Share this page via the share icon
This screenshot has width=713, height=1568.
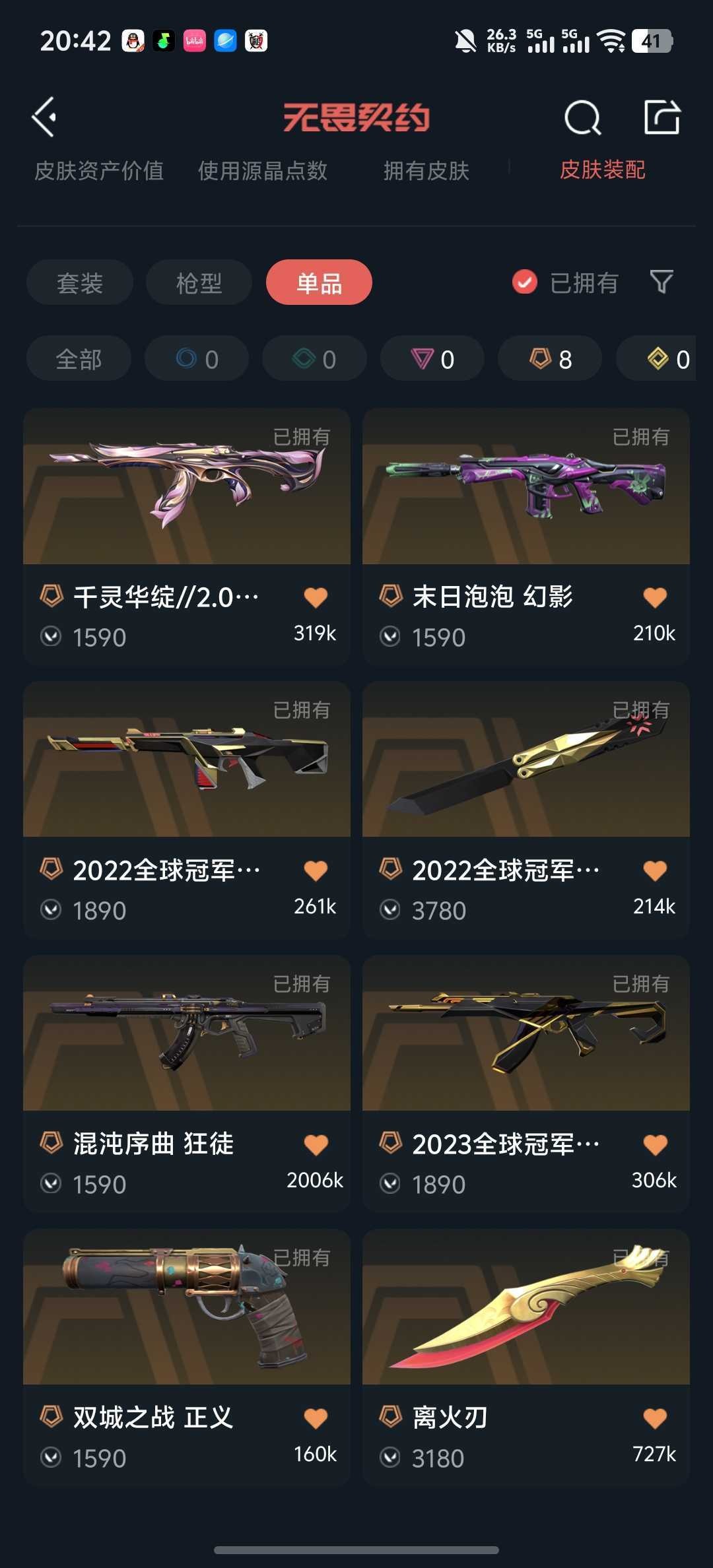(662, 117)
